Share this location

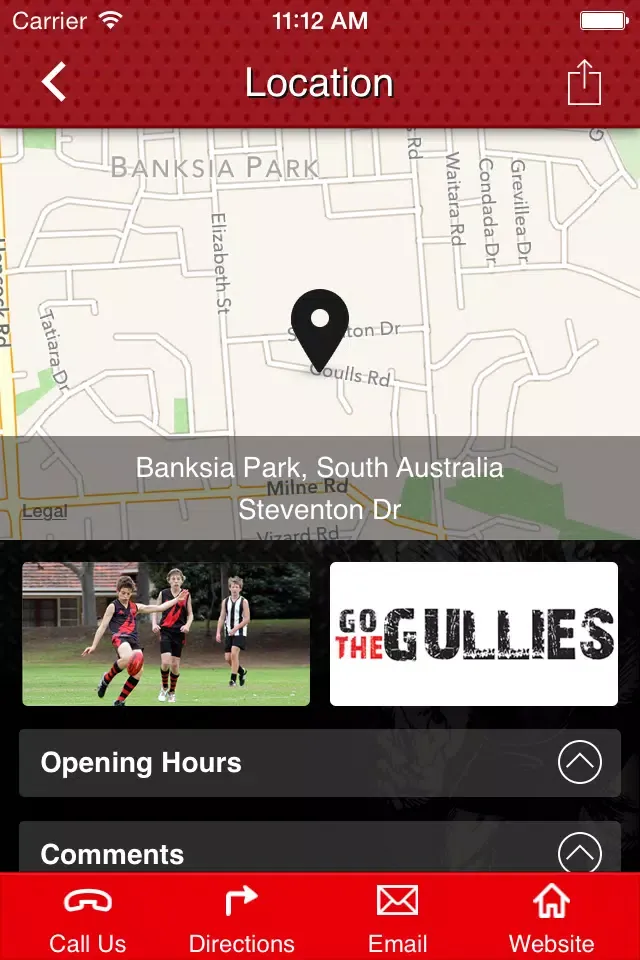(584, 82)
